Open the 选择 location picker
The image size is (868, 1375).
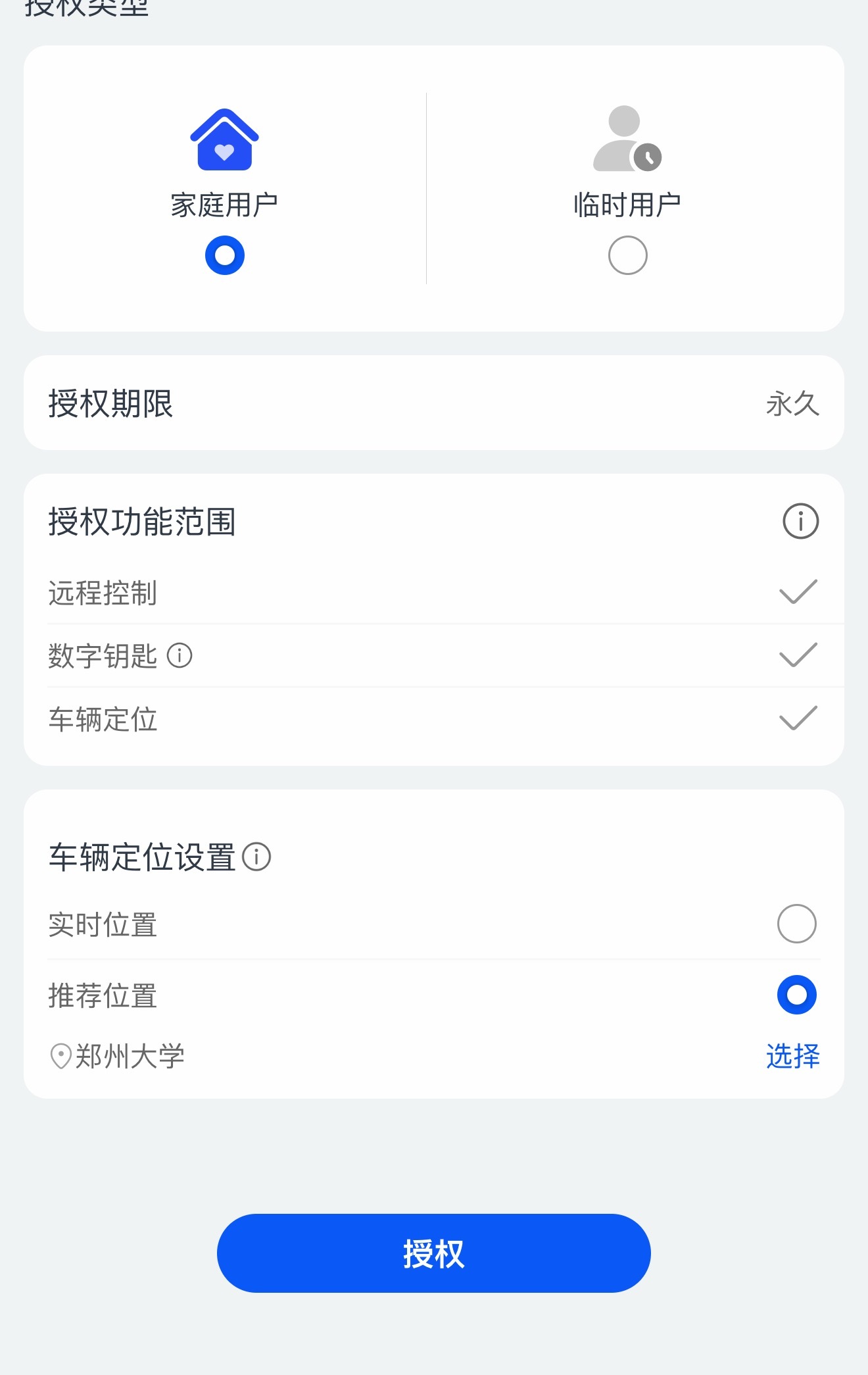tap(792, 1056)
